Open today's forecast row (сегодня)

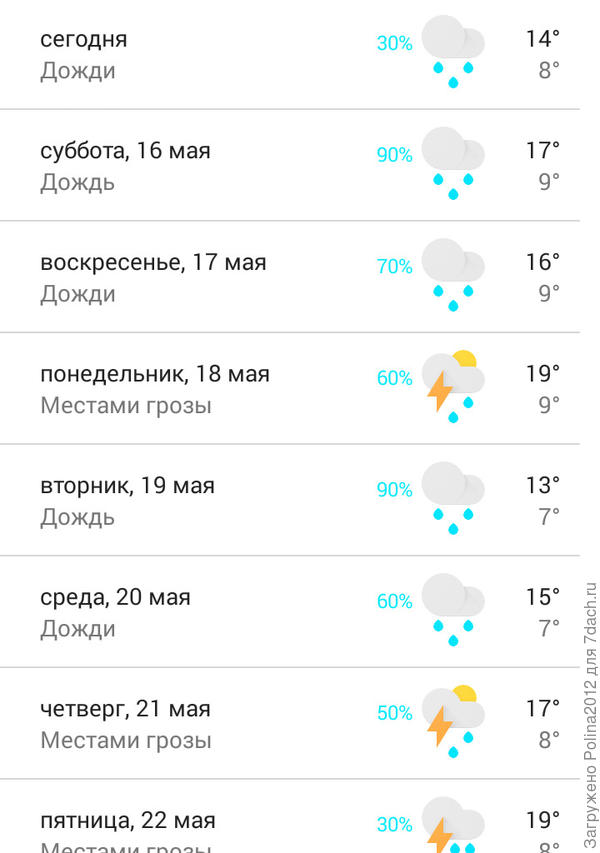point(290,55)
